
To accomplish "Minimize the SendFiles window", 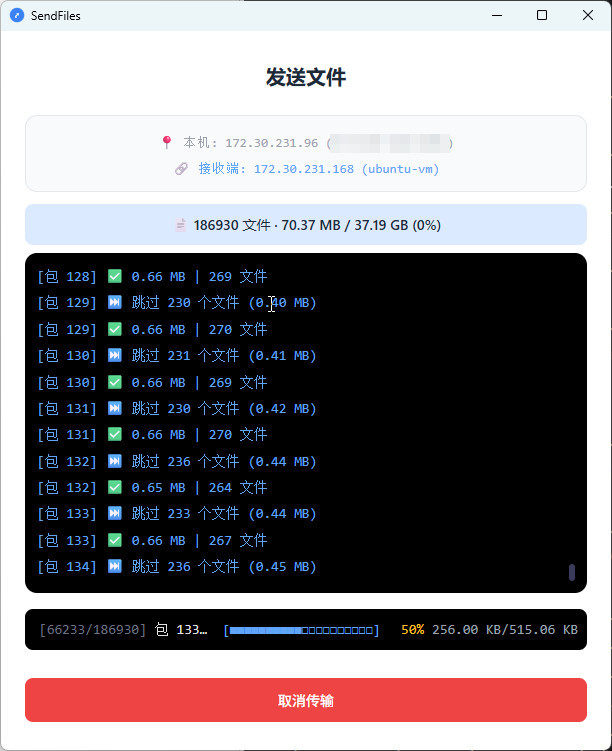I will pos(496,15).
